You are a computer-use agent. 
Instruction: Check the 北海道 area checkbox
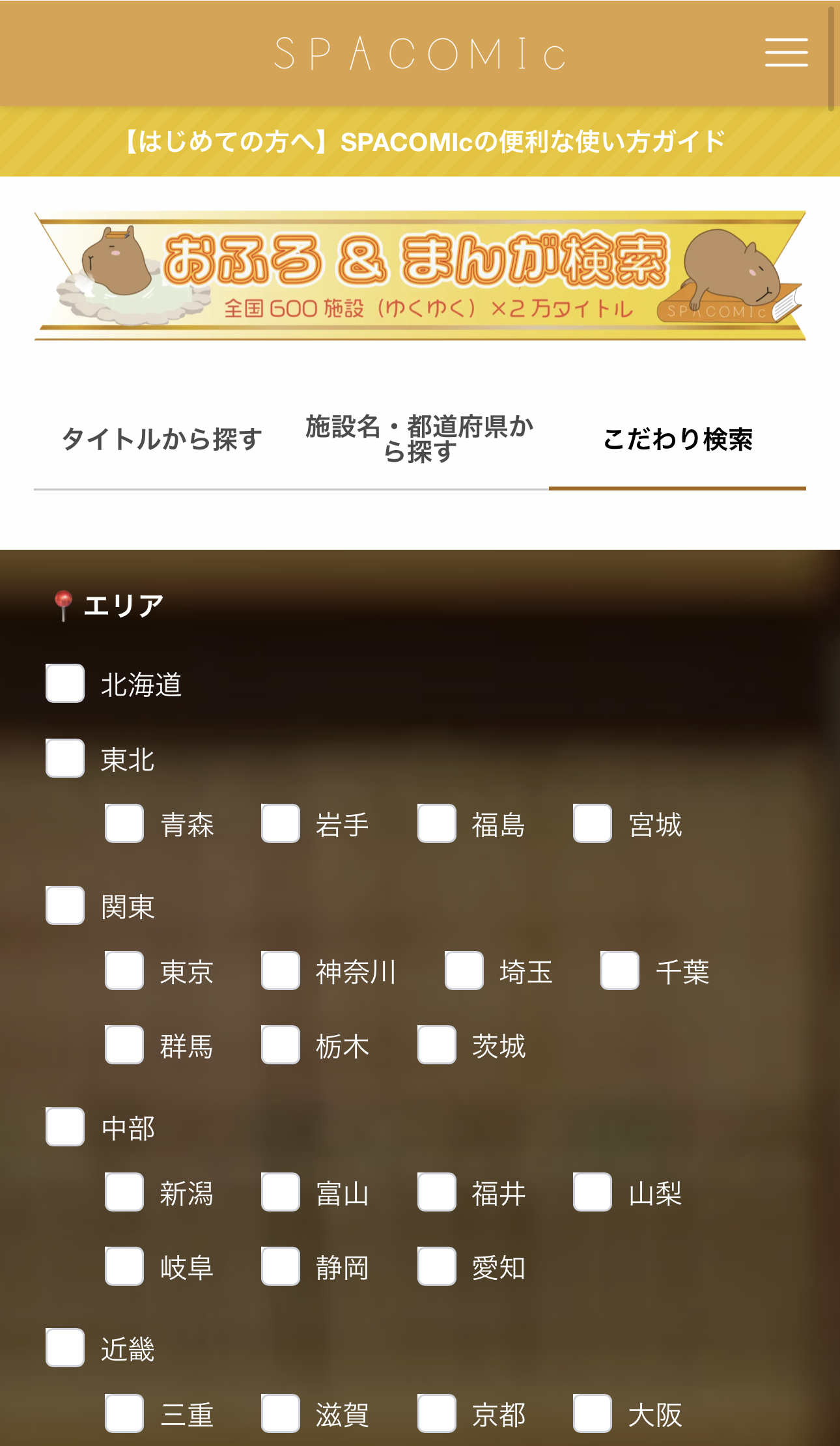click(x=65, y=683)
